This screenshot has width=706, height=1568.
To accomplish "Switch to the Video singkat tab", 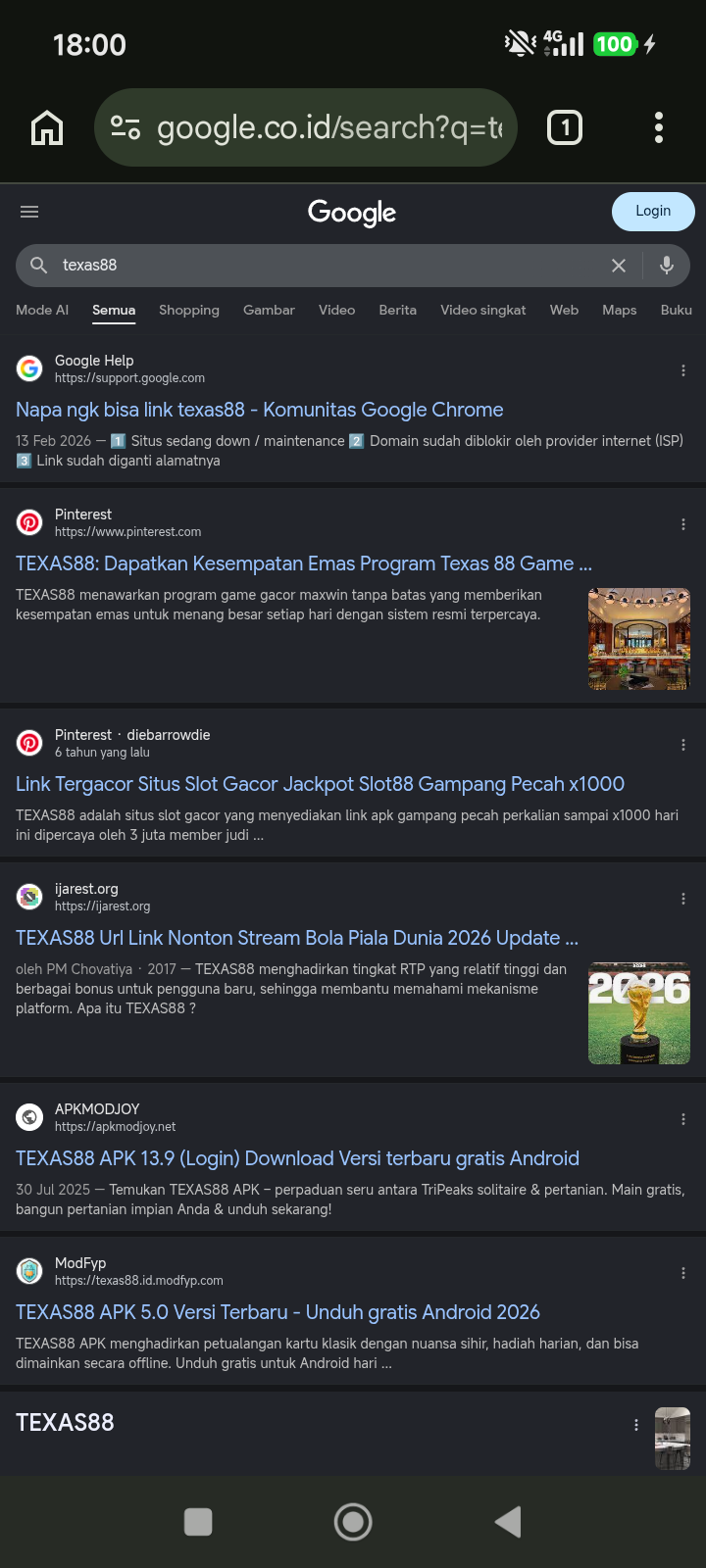I will pyautogui.click(x=483, y=310).
